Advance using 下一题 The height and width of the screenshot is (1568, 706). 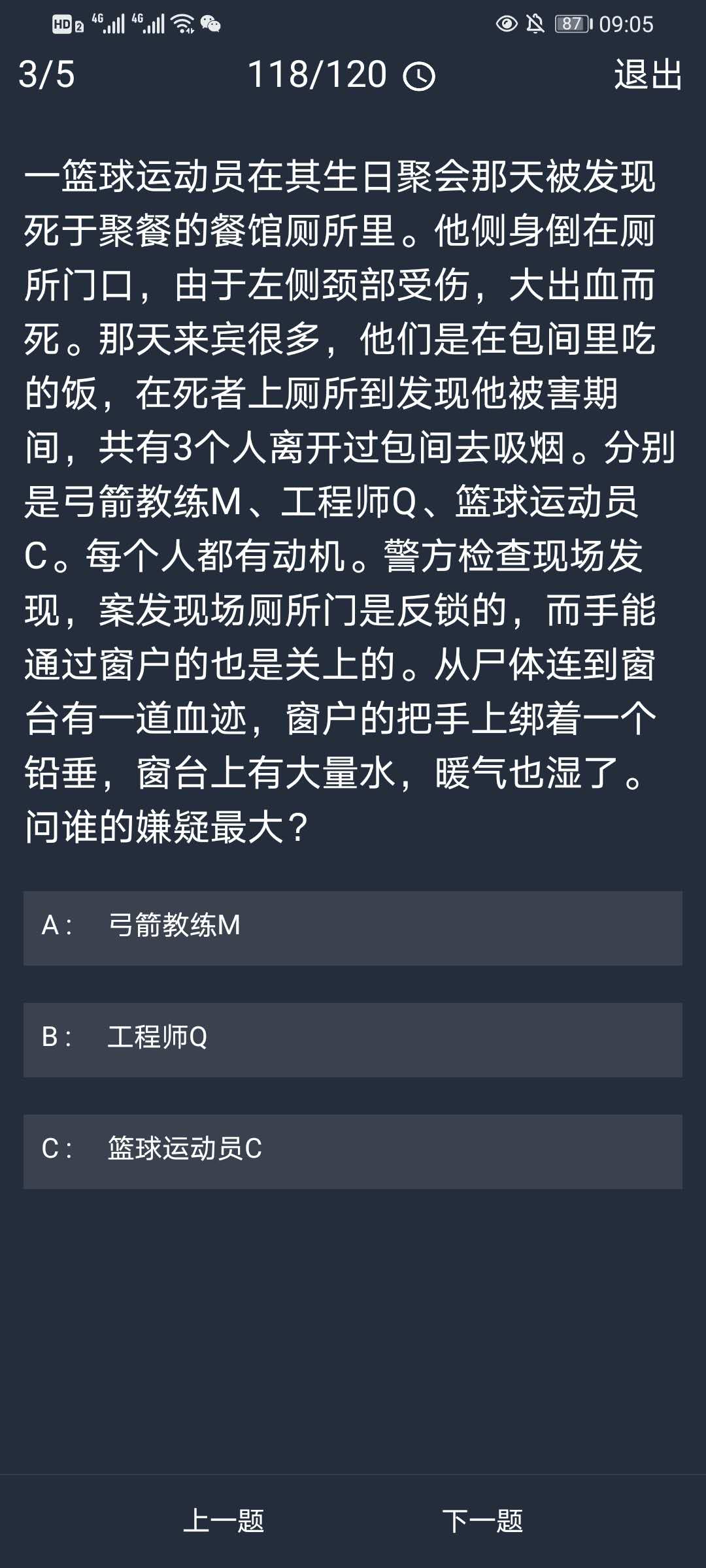click(482, 1521)
